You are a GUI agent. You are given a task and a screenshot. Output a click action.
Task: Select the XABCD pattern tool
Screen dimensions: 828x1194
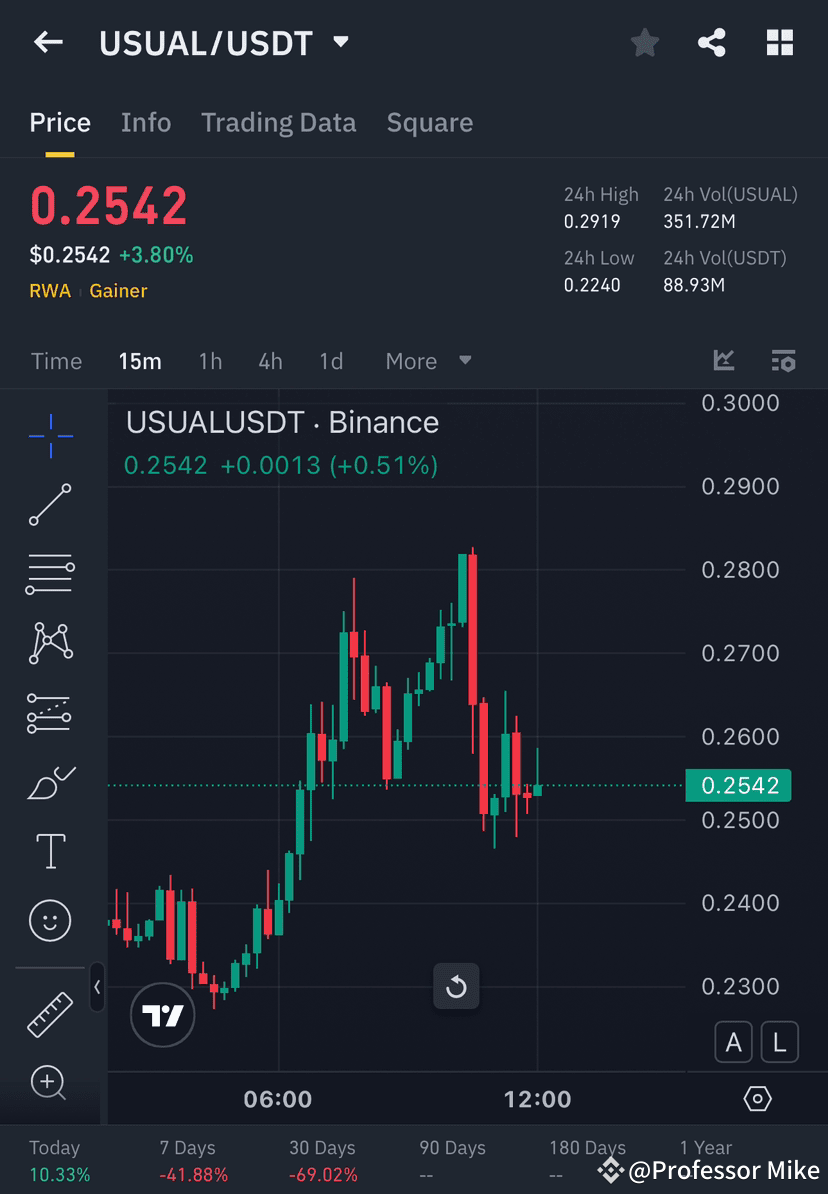(x=50, y=643)
